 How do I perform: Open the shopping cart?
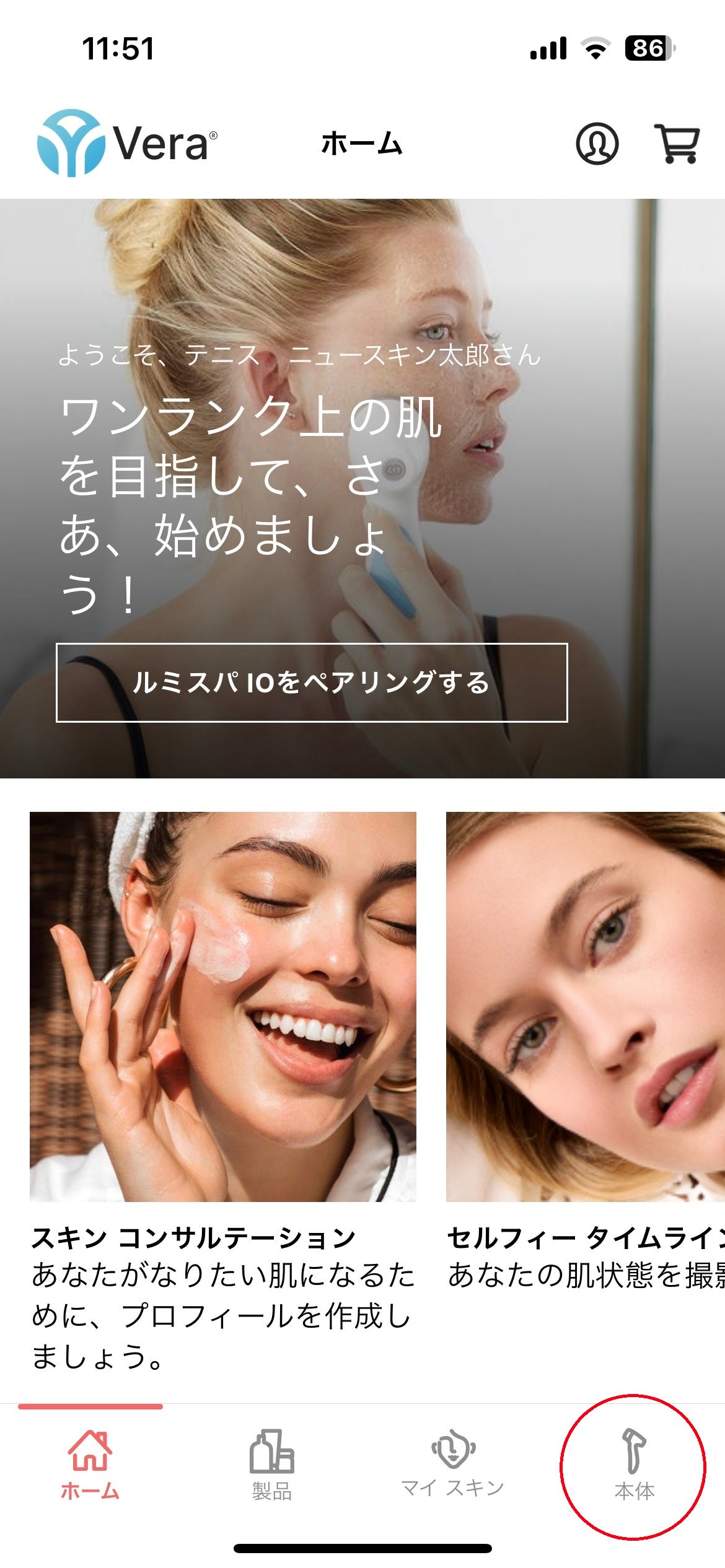(x=677, y=144)
